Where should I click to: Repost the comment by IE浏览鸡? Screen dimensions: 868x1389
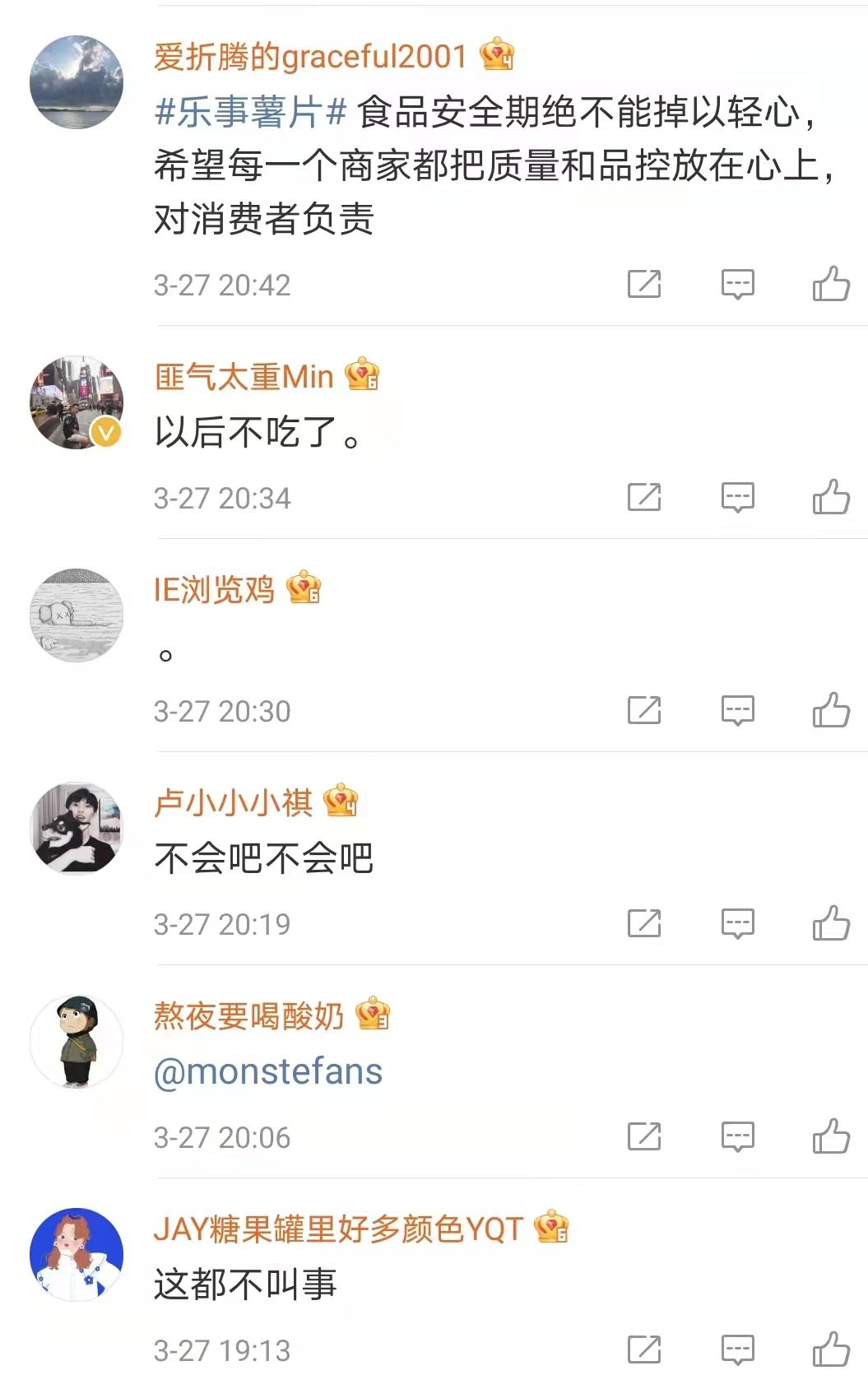643,710
